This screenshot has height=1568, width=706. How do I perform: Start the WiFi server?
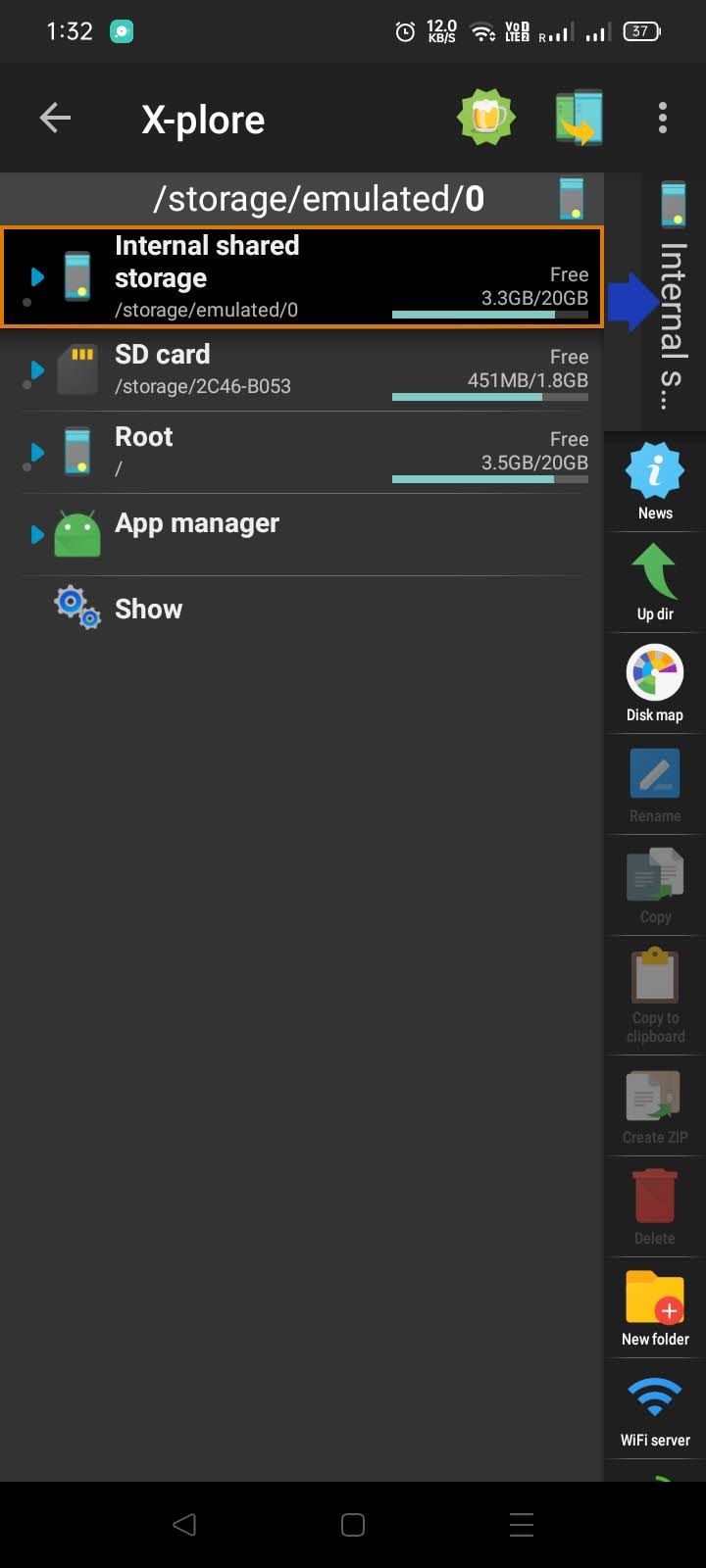point(655,1408)
